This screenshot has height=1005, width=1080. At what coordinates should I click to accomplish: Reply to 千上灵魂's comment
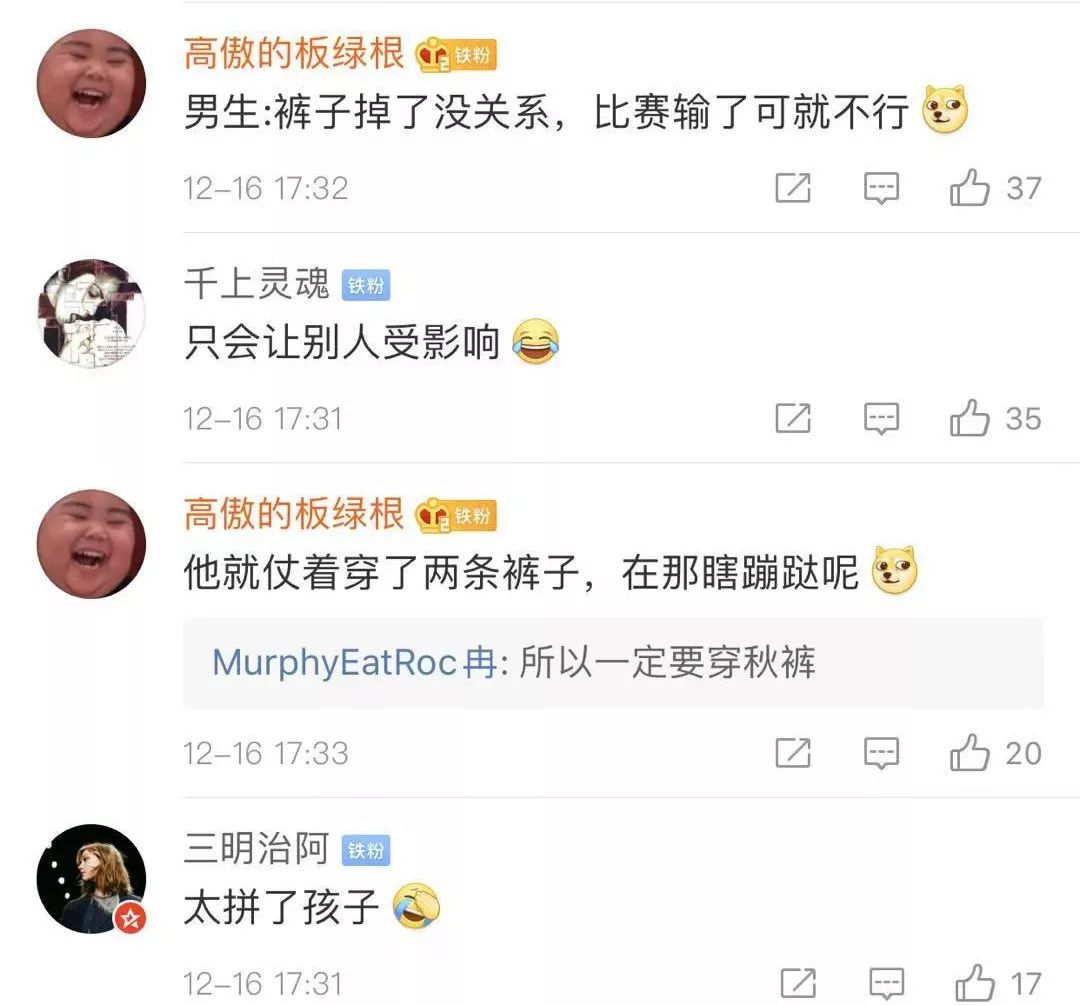(881, 418)
